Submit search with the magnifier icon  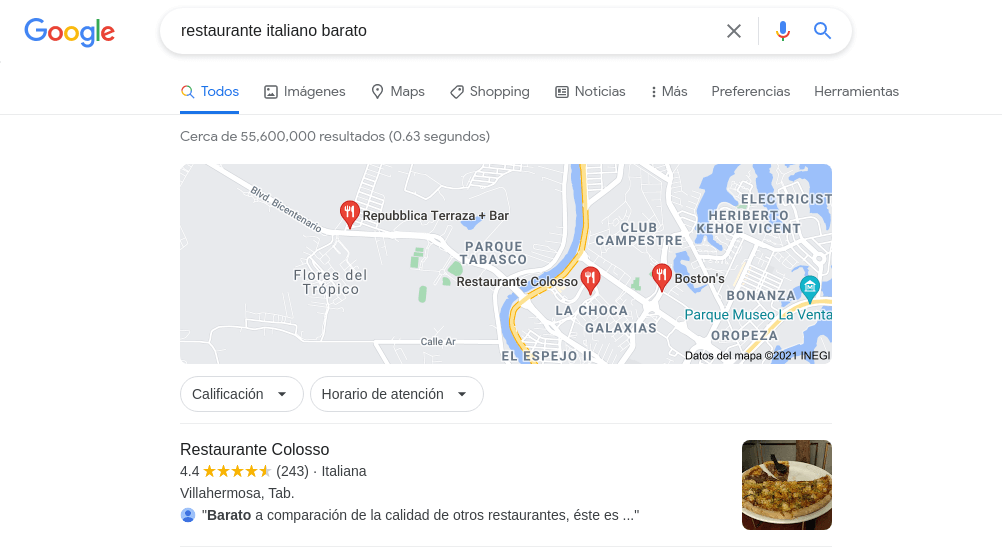click(x=822, y=31)
